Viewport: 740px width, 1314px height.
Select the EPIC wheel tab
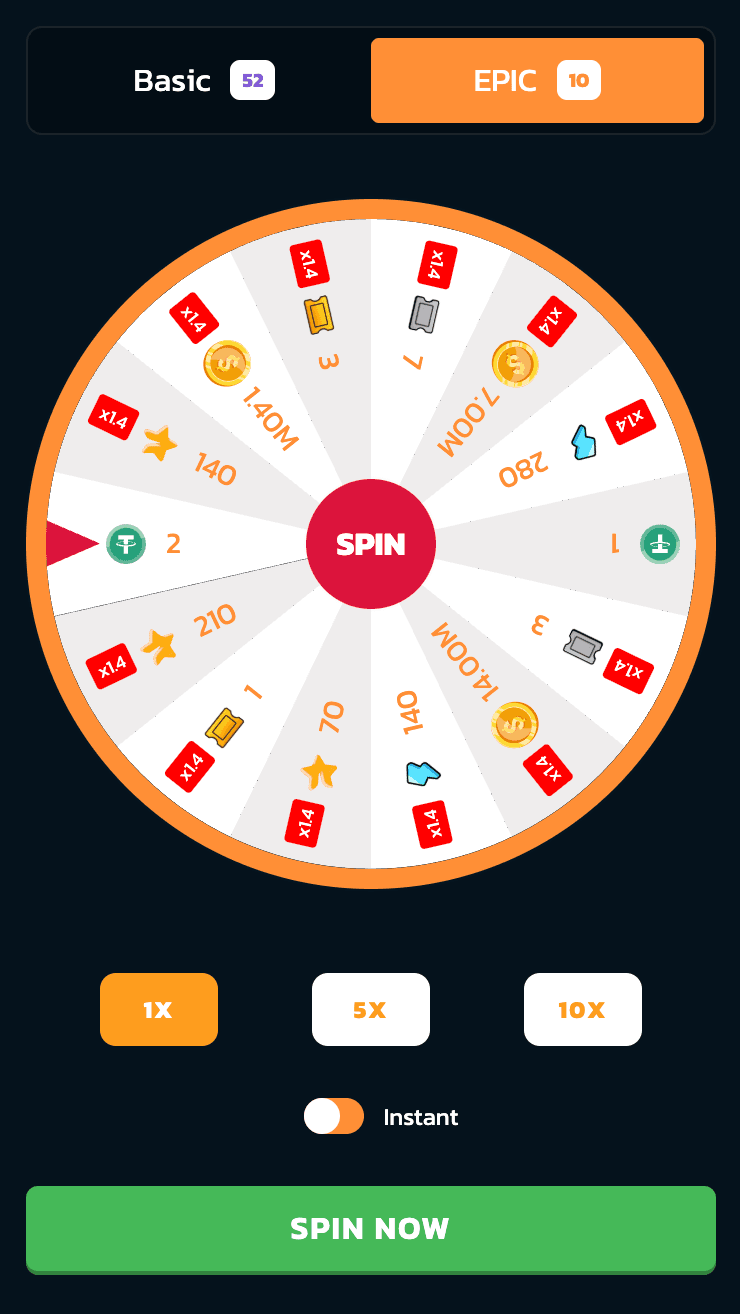(x=537, y=81)
